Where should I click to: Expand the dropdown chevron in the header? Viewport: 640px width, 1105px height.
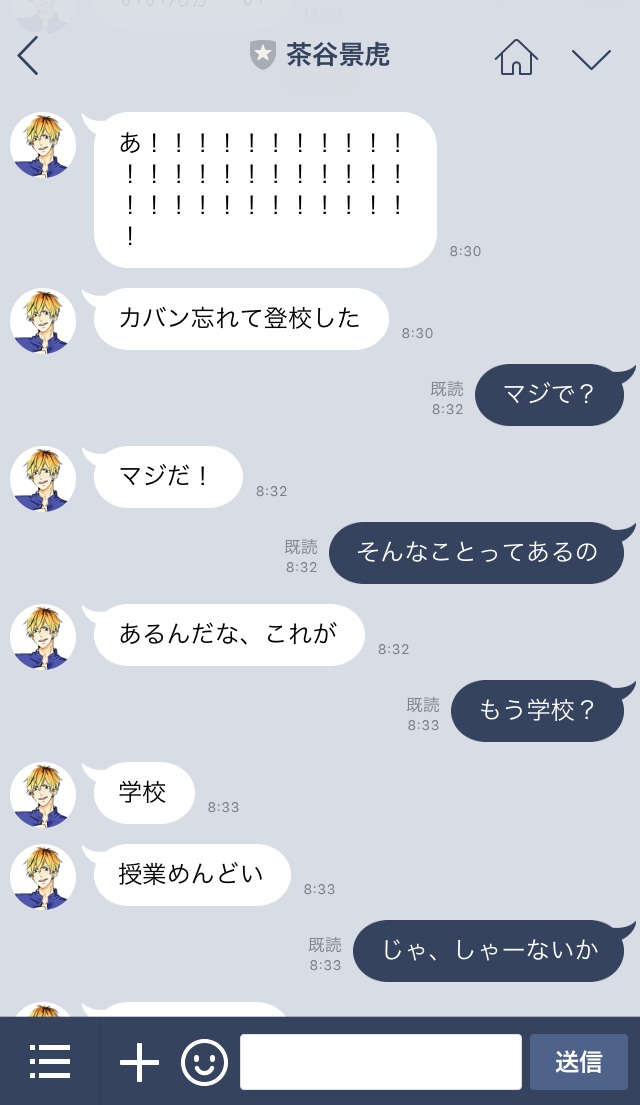point(591,58)
